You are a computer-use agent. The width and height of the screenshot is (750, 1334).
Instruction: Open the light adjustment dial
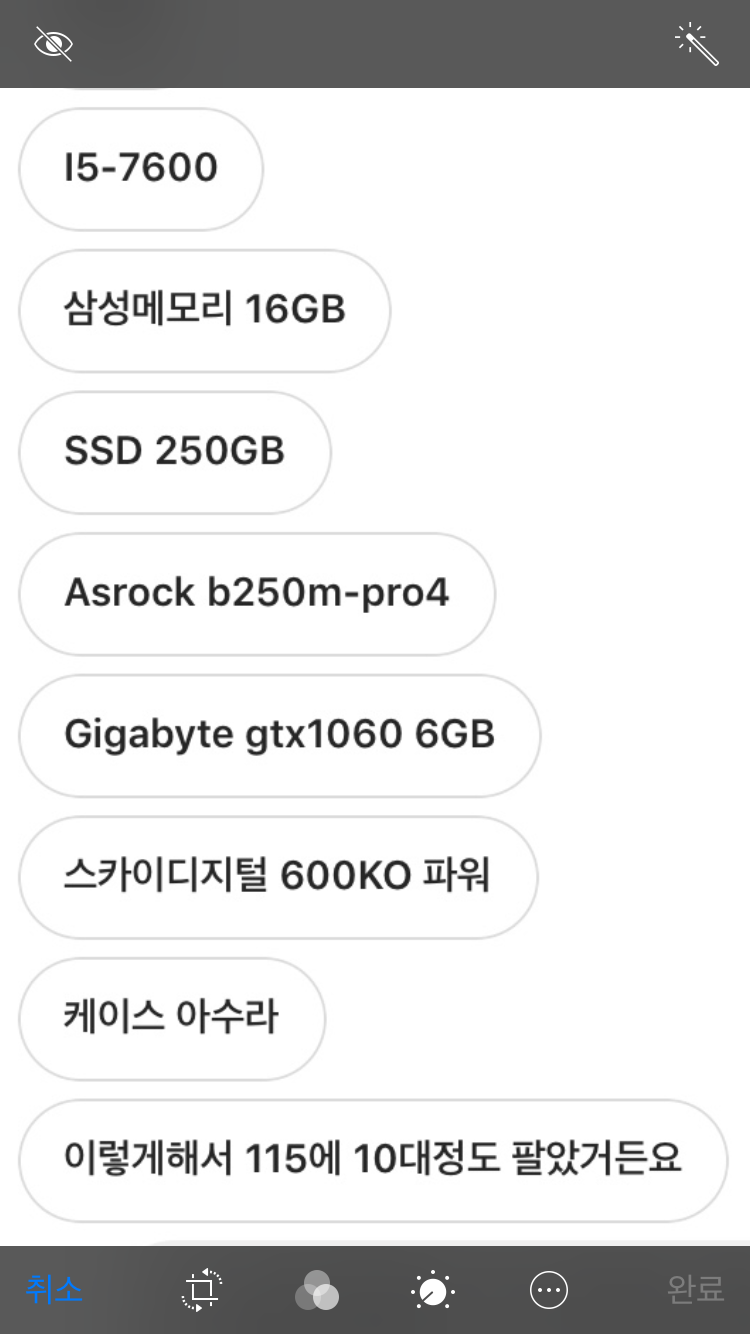point(433,1290)
